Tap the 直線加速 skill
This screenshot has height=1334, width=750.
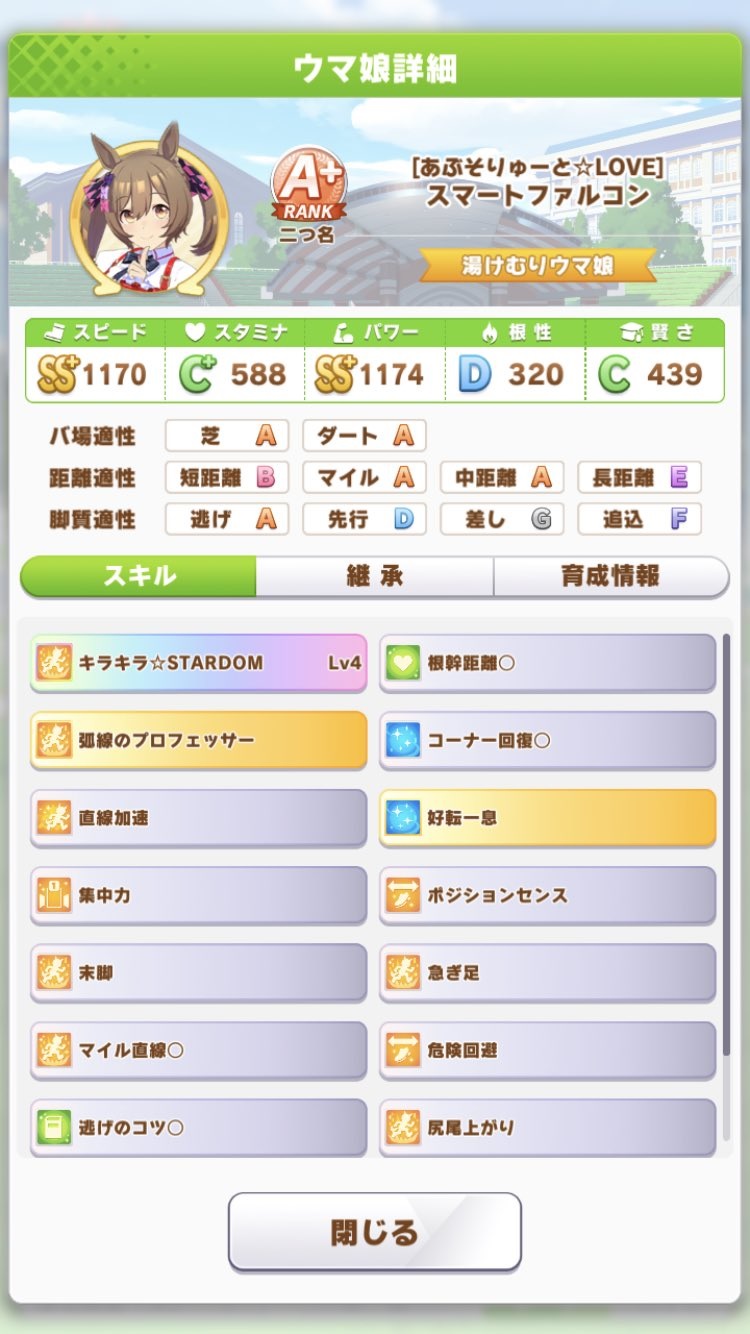click(x=198, y=818)
